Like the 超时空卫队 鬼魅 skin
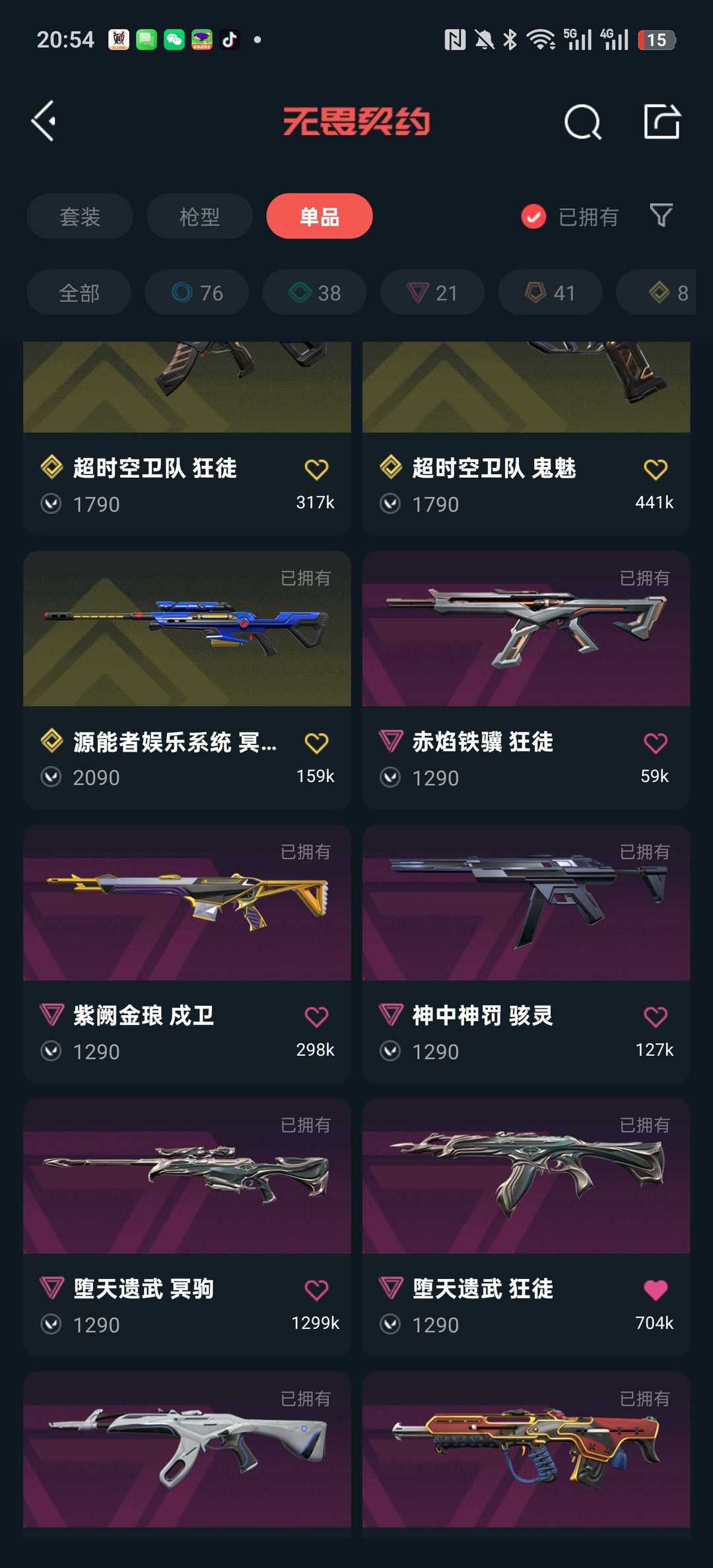The width and height of the screenshot is (713, 1568). (x=656, y=469)
